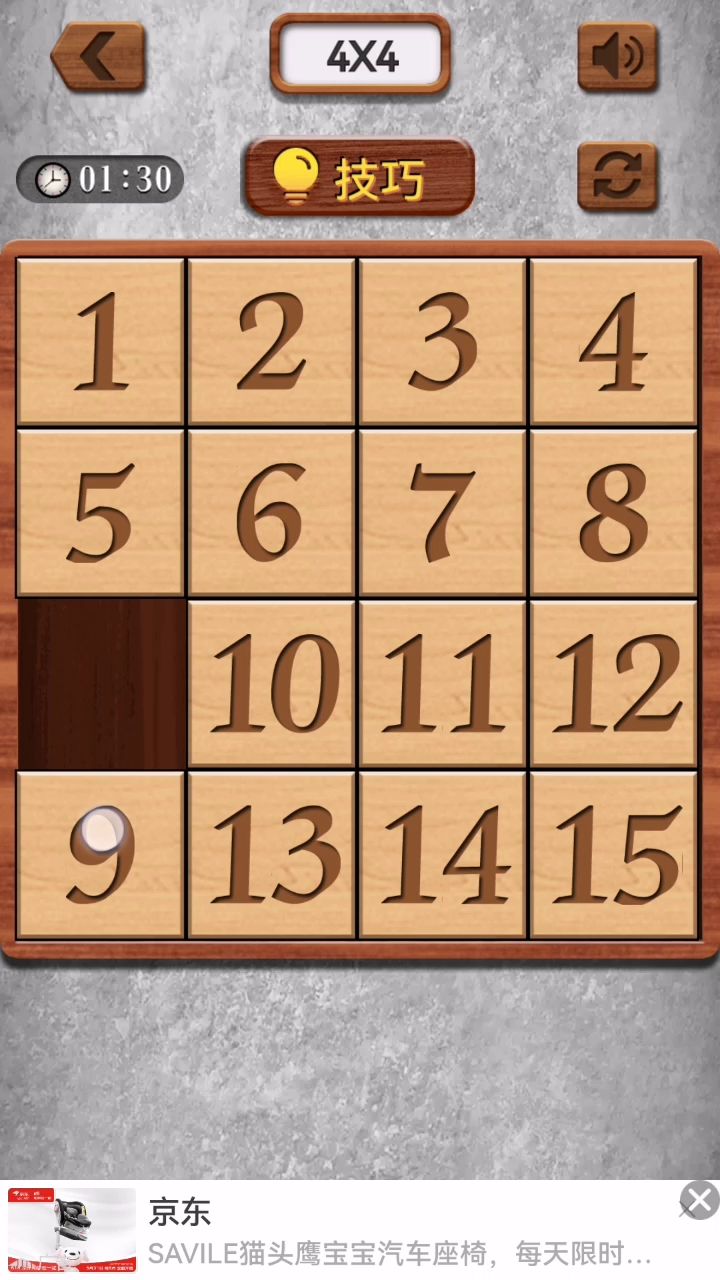Restart the puzzle with the refresh button
The height and width of the screenshot is (1280, 720).
tap(618, 177)
